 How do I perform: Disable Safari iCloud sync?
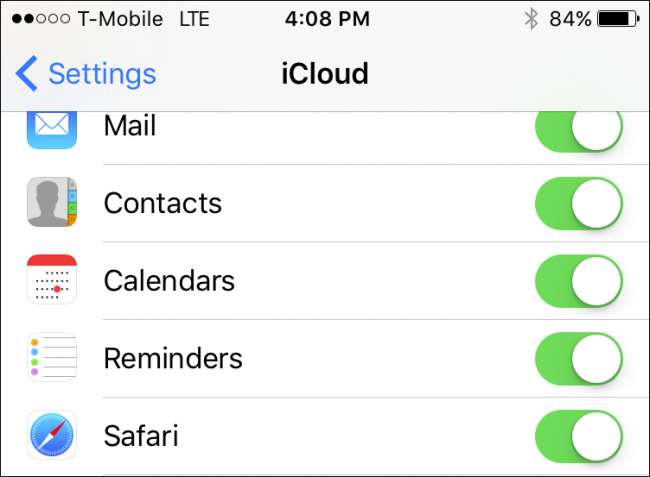[579, 436]
